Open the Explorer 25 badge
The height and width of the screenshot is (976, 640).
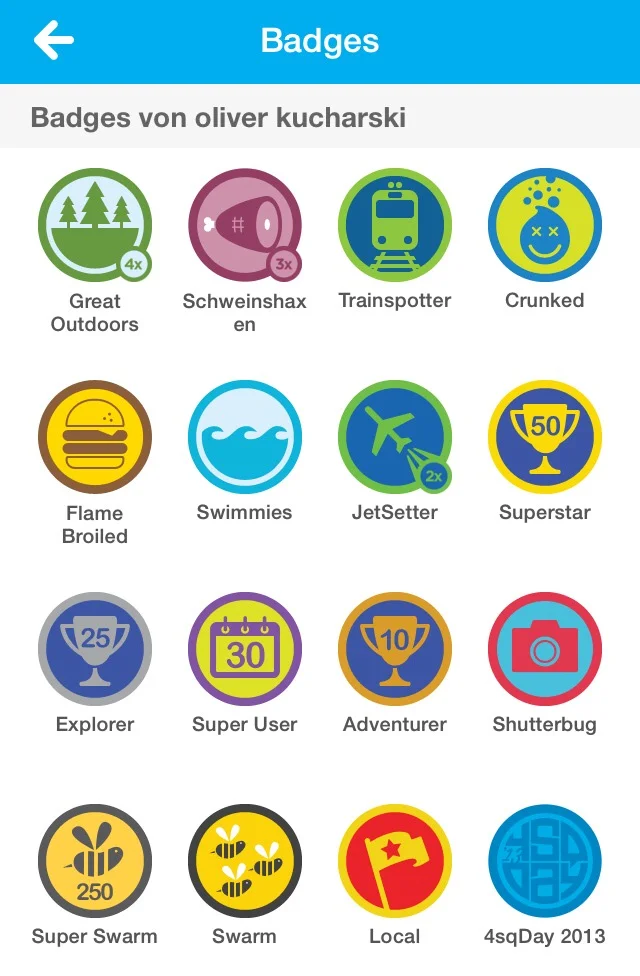(x=95, y=649)
